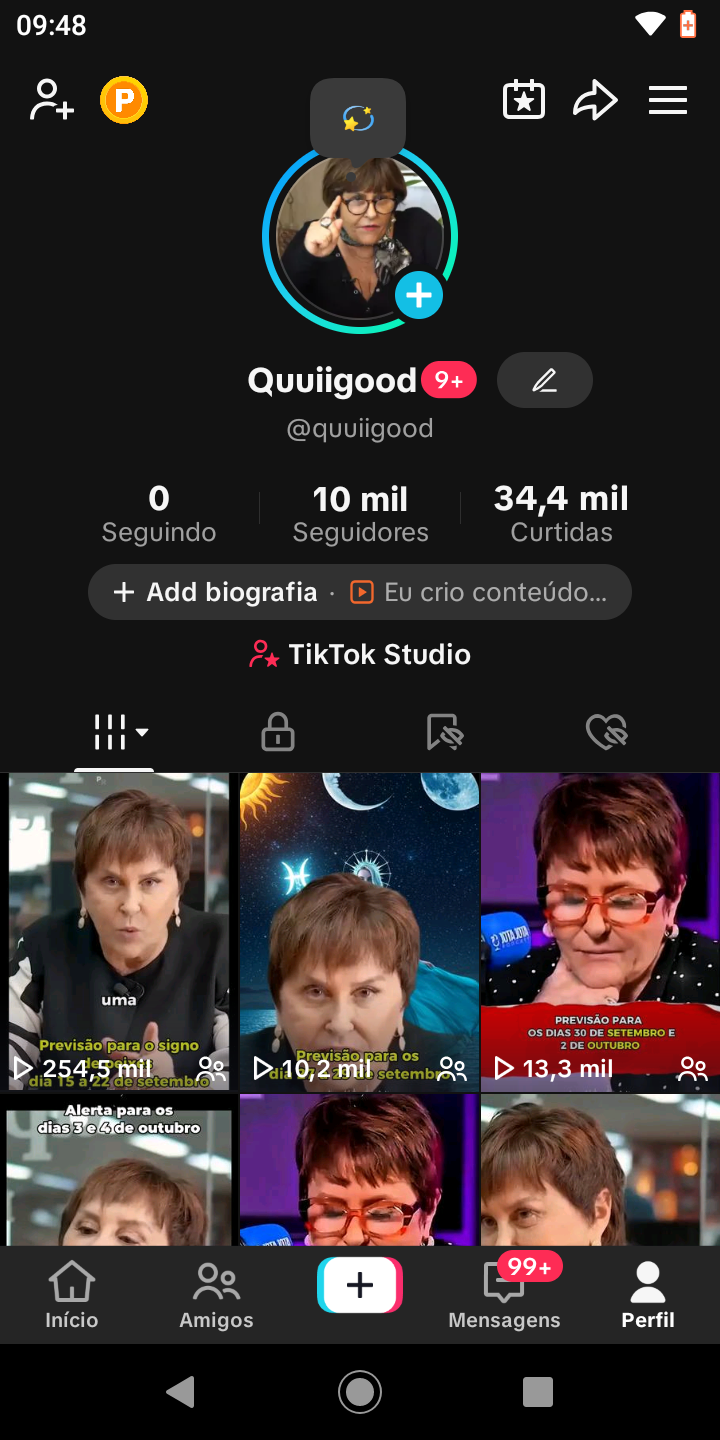Open the video with 13,3 mil views

pyautogui.click(x=600, y=930)
